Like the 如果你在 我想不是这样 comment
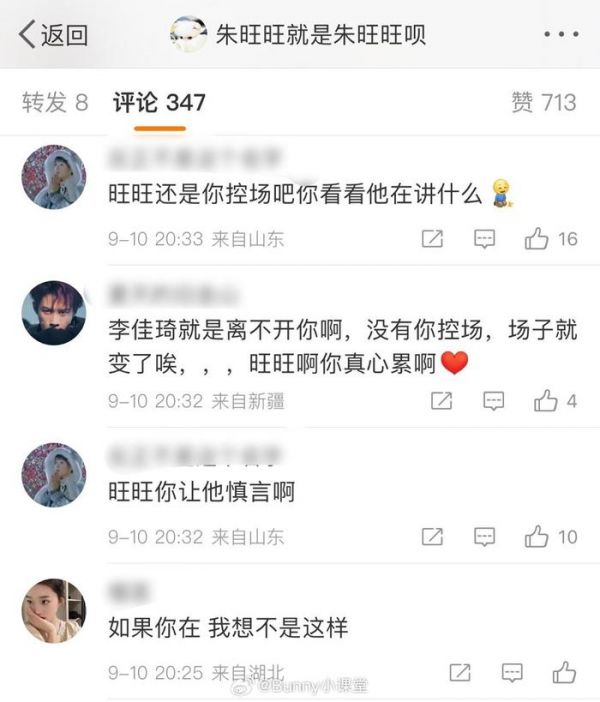 pos(564,670)
